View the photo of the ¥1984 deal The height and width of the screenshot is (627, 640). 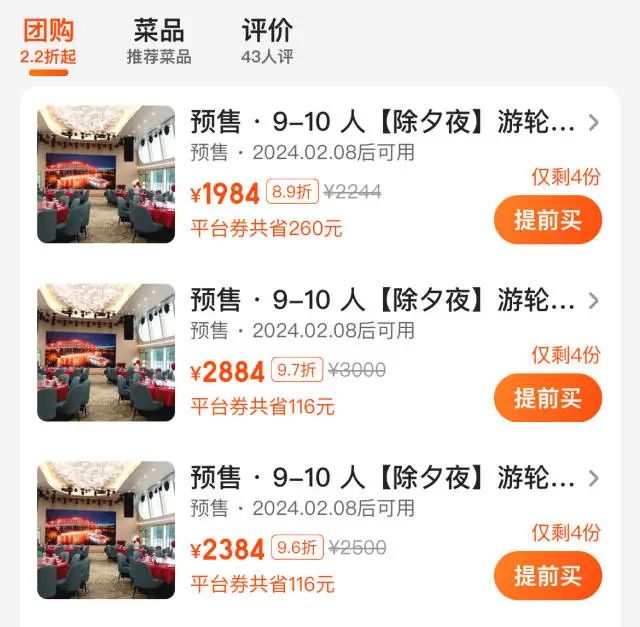(106, 174)
